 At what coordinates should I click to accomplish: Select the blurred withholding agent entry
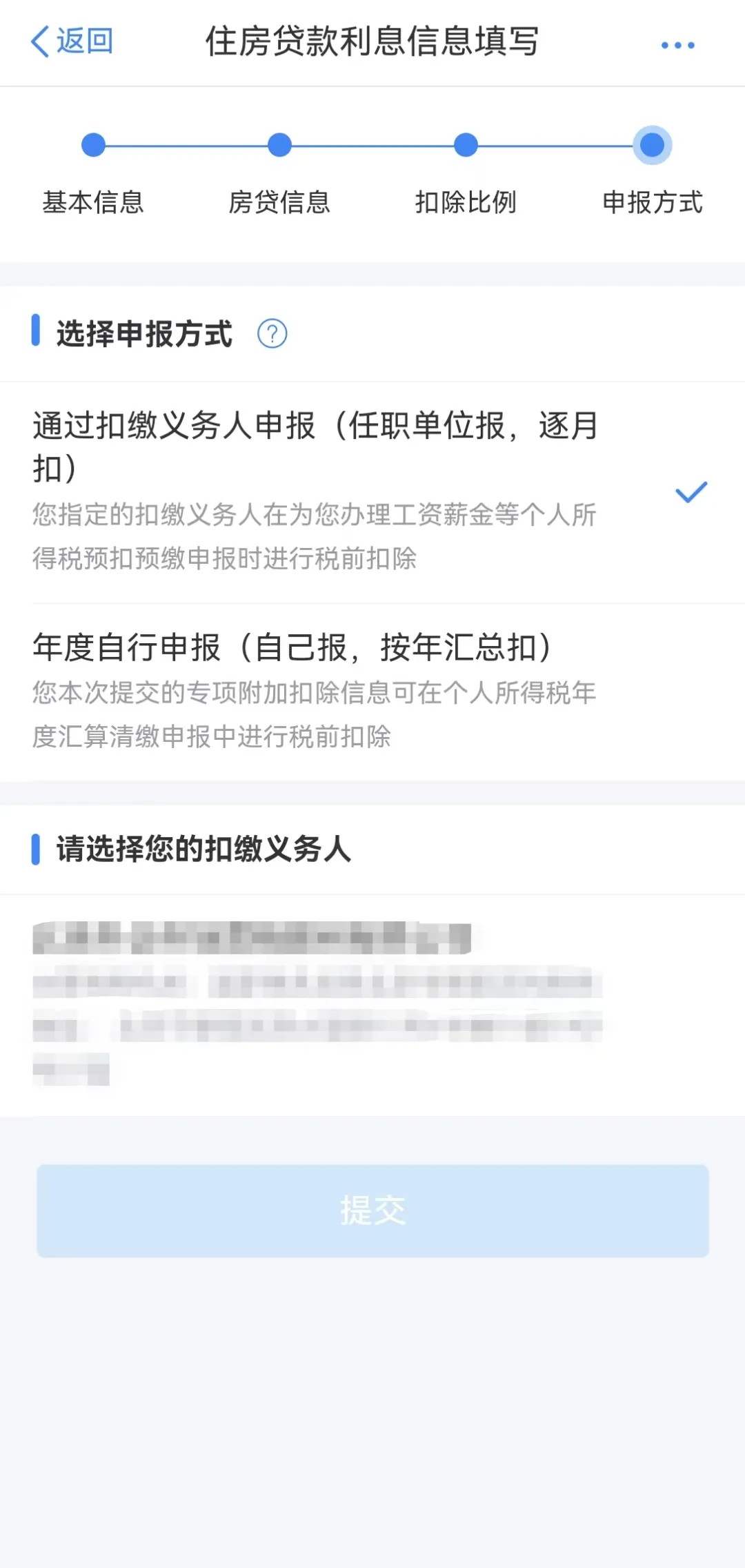pos(317,1003)
